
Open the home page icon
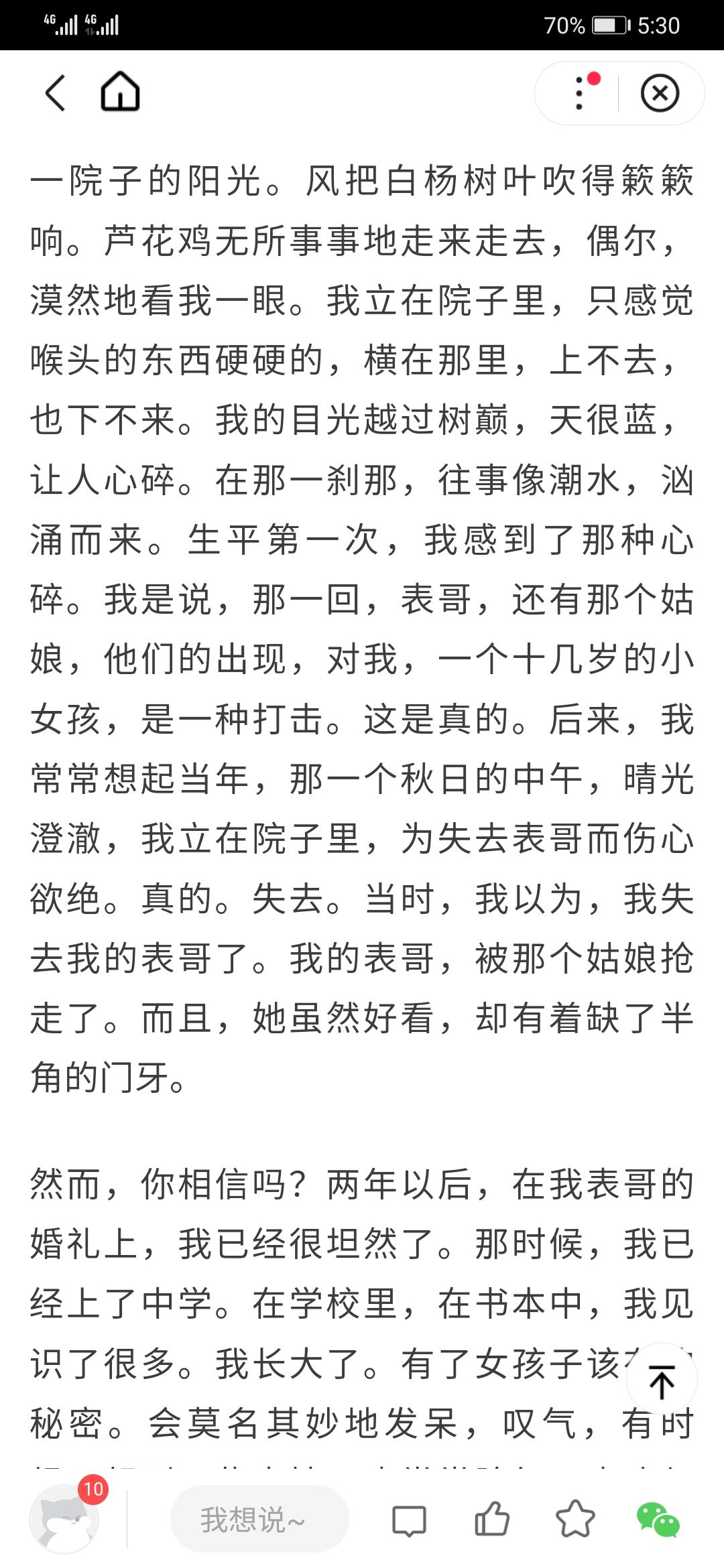(120, 92)
